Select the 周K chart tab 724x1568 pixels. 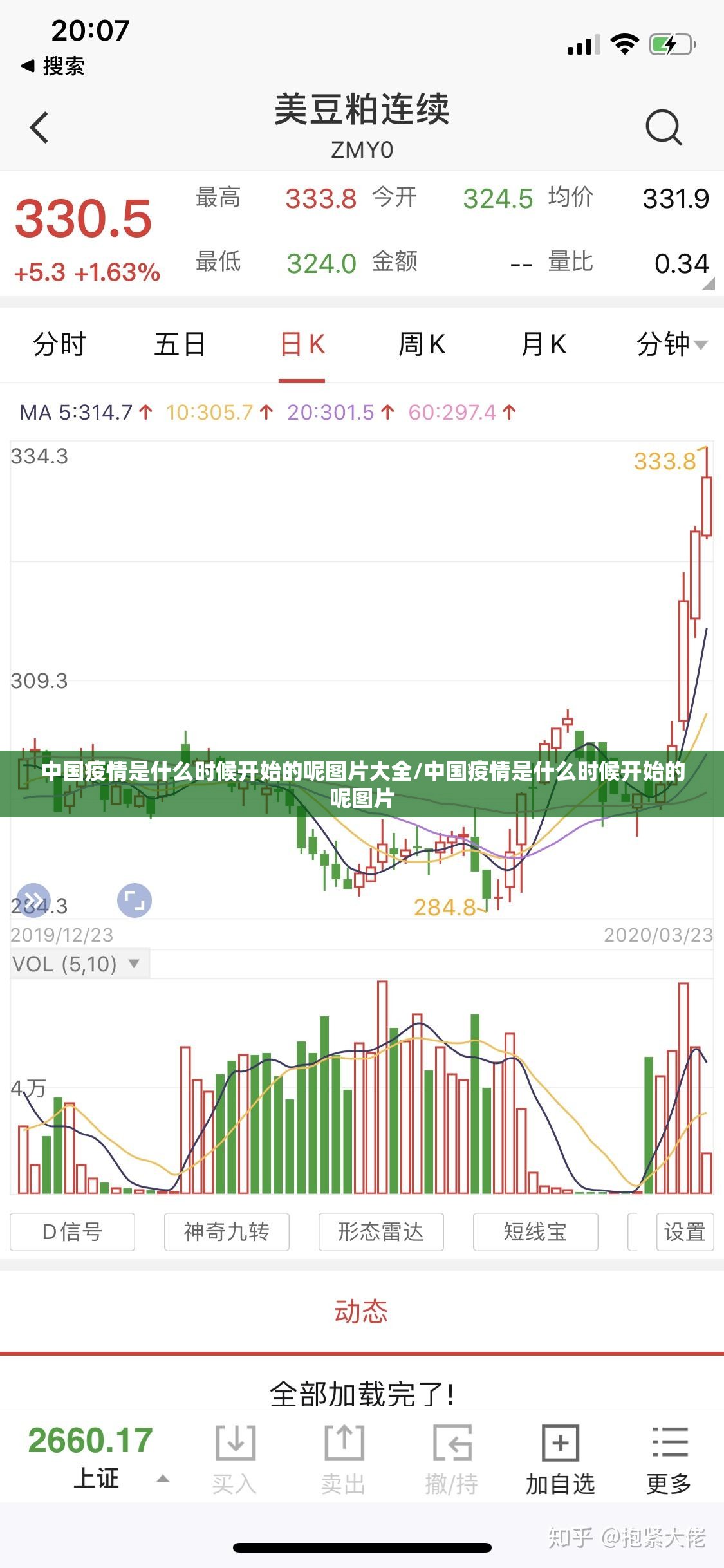(x=422, y=344)
